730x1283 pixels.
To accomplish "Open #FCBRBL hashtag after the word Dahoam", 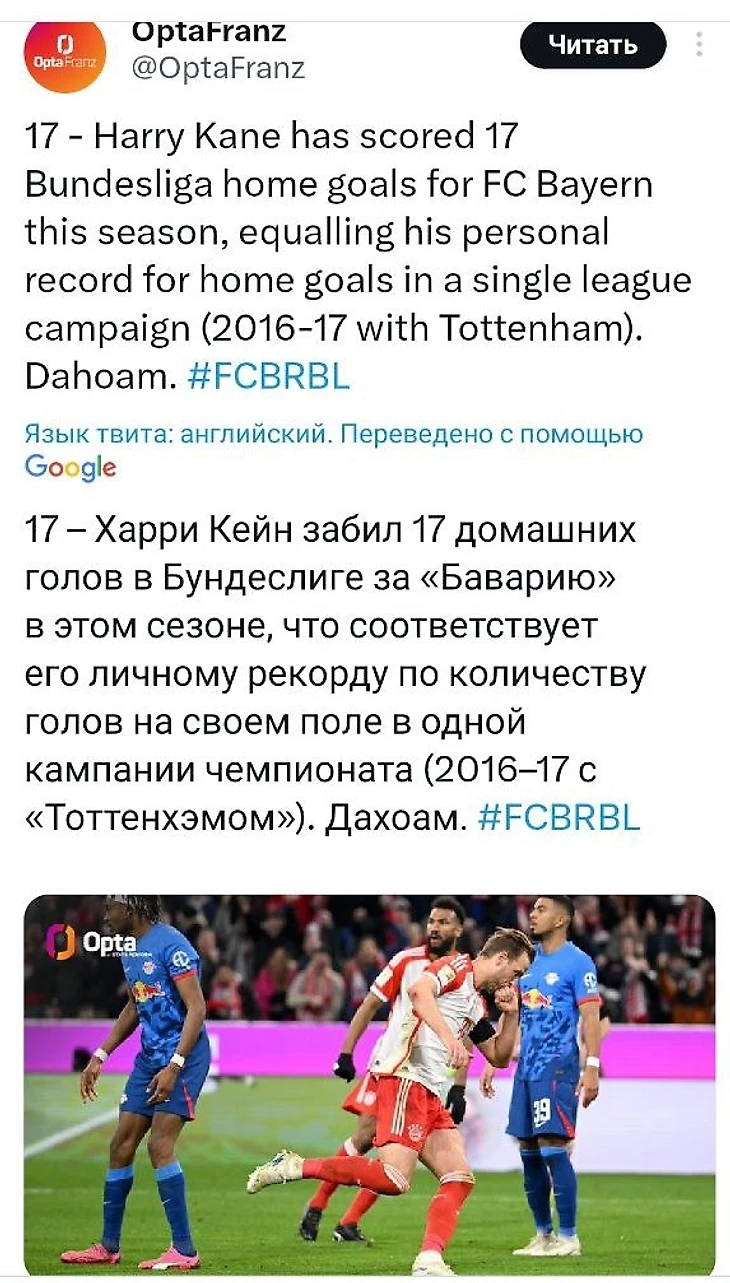I will click(268, 377).
